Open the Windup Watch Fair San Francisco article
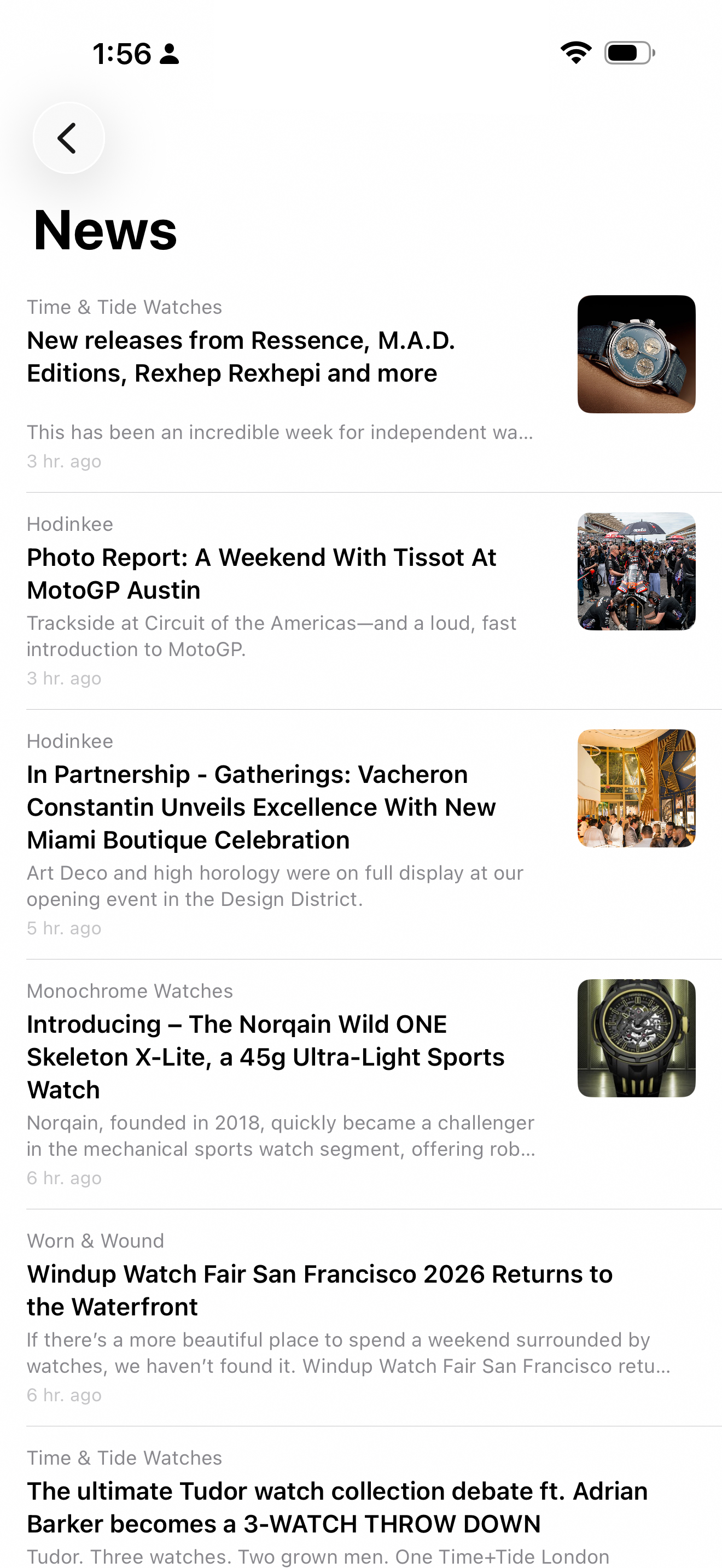Viewport: 722px width, 1568px height. click(319, 1290)
